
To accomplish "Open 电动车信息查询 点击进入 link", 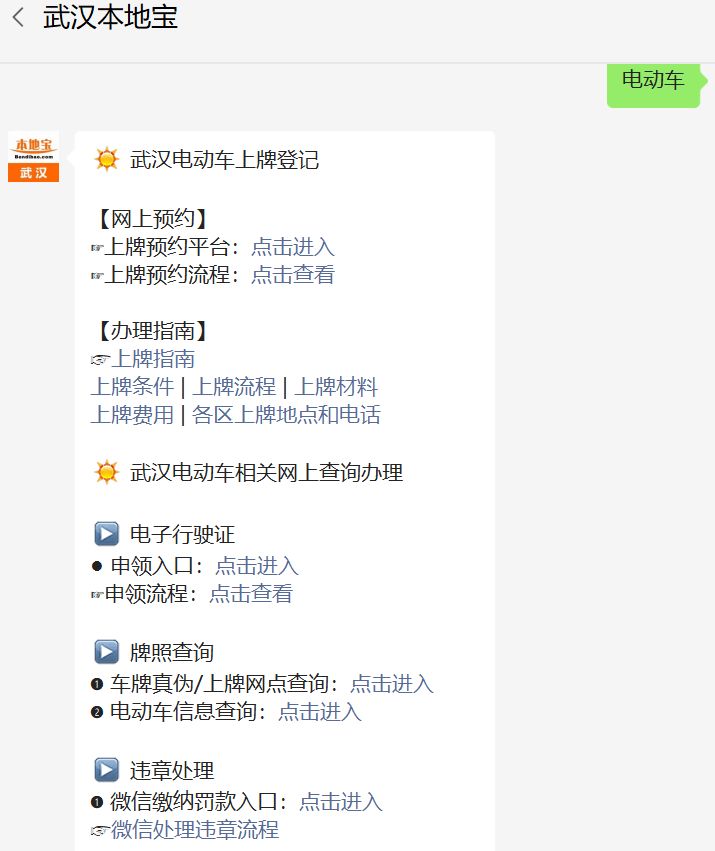I will click(x=319, y=712).
